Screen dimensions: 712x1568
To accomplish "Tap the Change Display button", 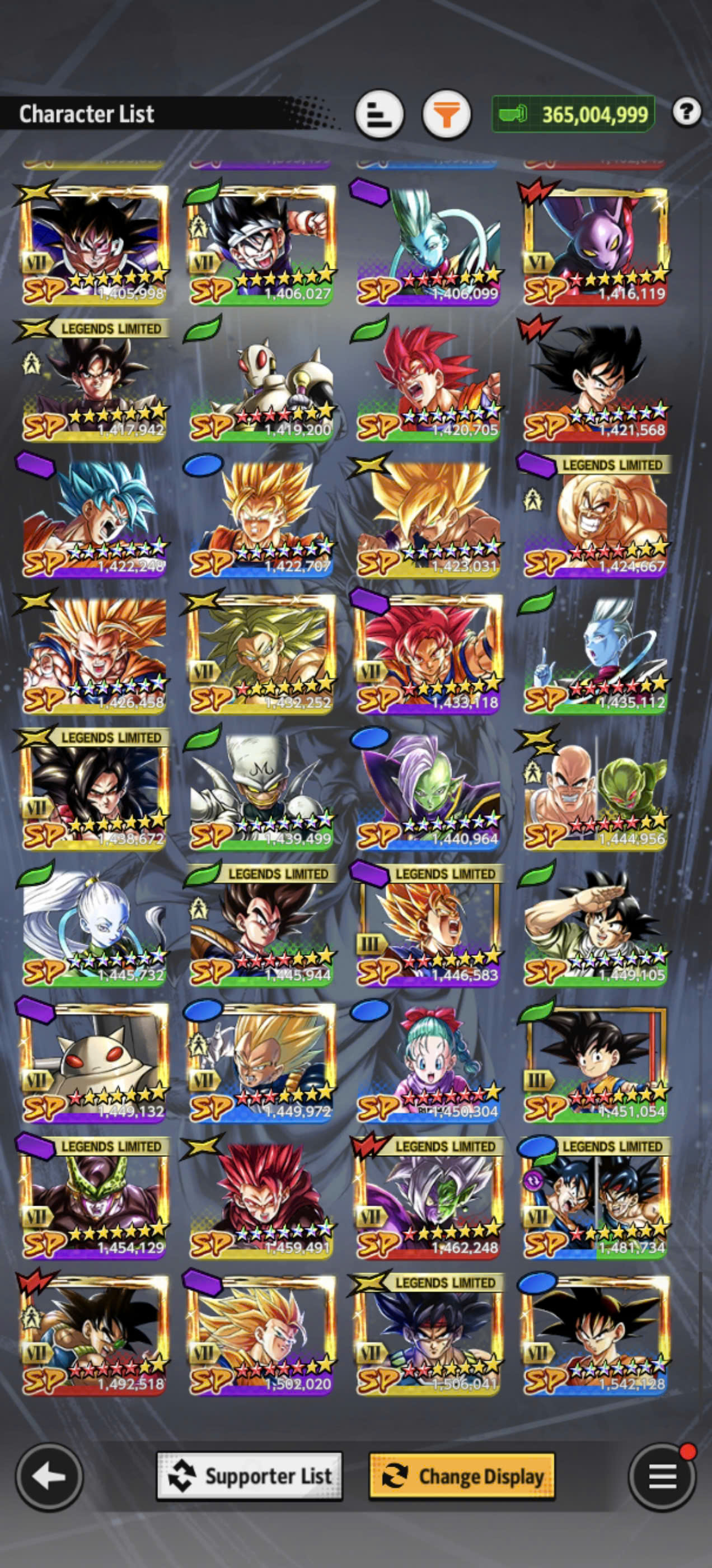I will pyautogui.click(x=462, y=1476).
